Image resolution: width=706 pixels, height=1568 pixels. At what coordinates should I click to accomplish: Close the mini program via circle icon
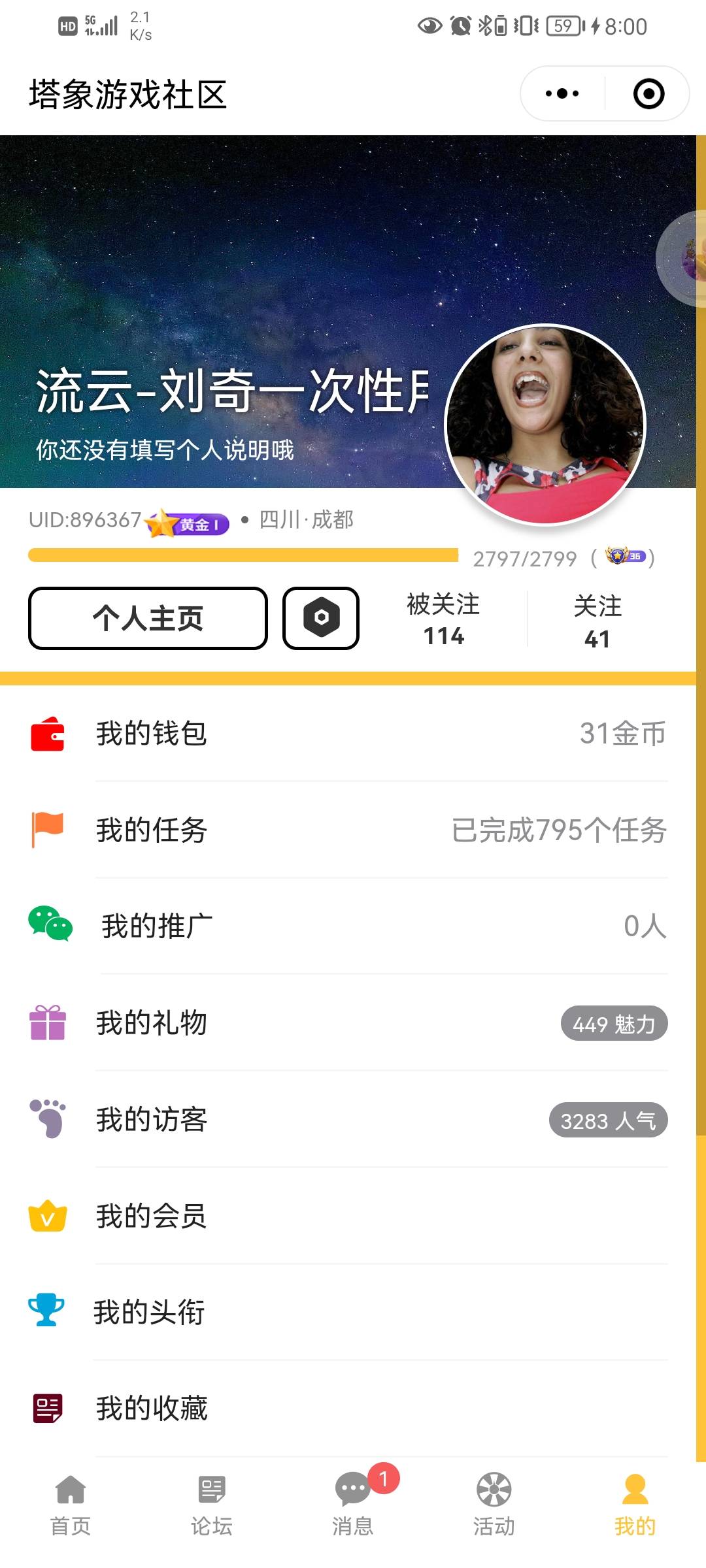[648, 93]
